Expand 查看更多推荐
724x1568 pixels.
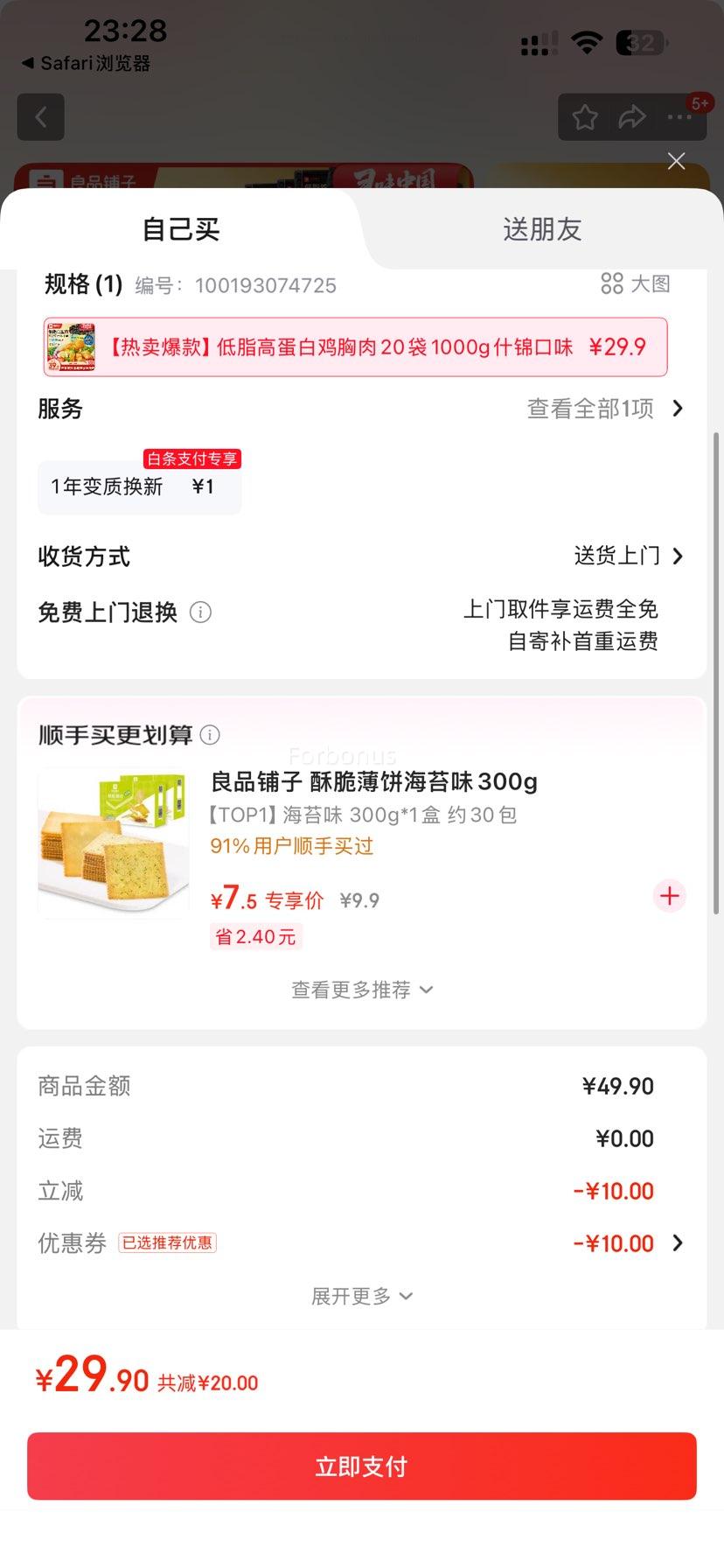(x=361, y=990)
